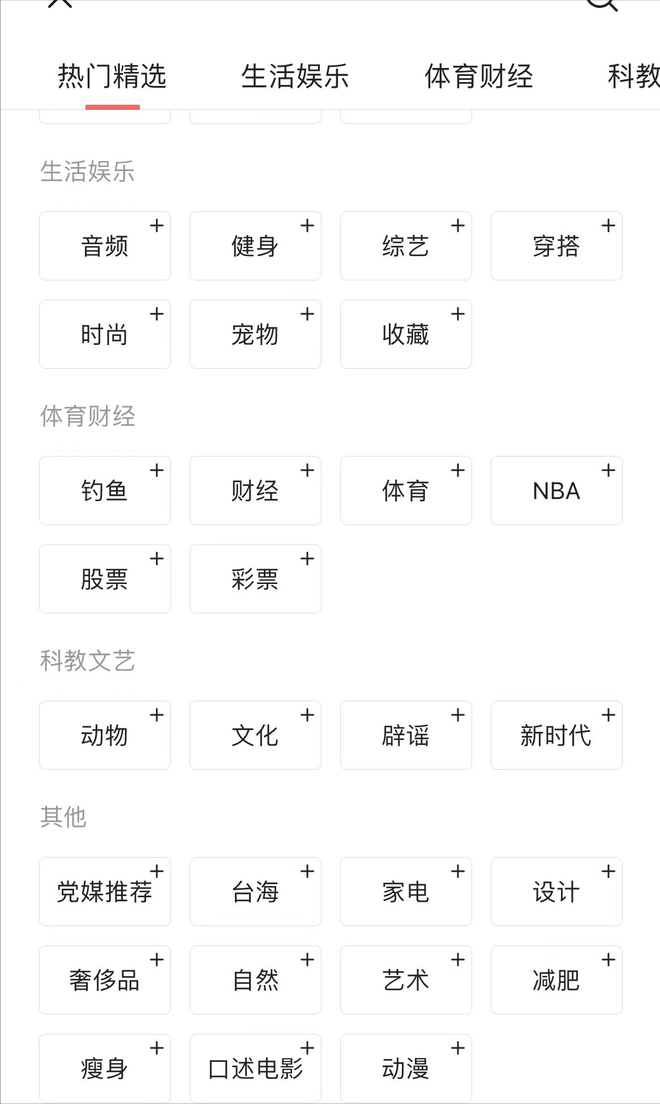
Task: Add the 口述电影 channel
Action: pos(256,1068)
